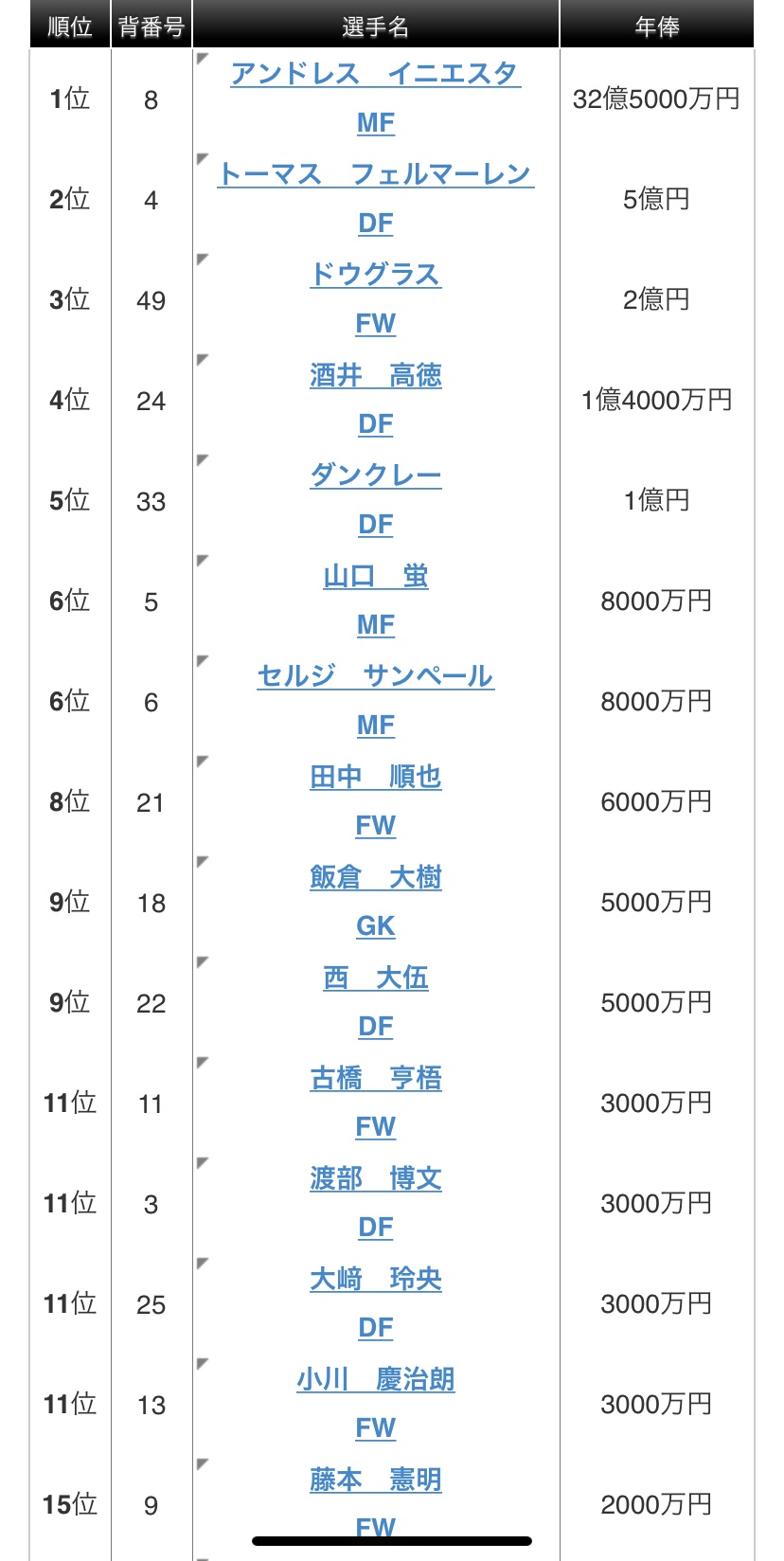
Task: Open 藤本 憲明 player page
Action: 375,1480
